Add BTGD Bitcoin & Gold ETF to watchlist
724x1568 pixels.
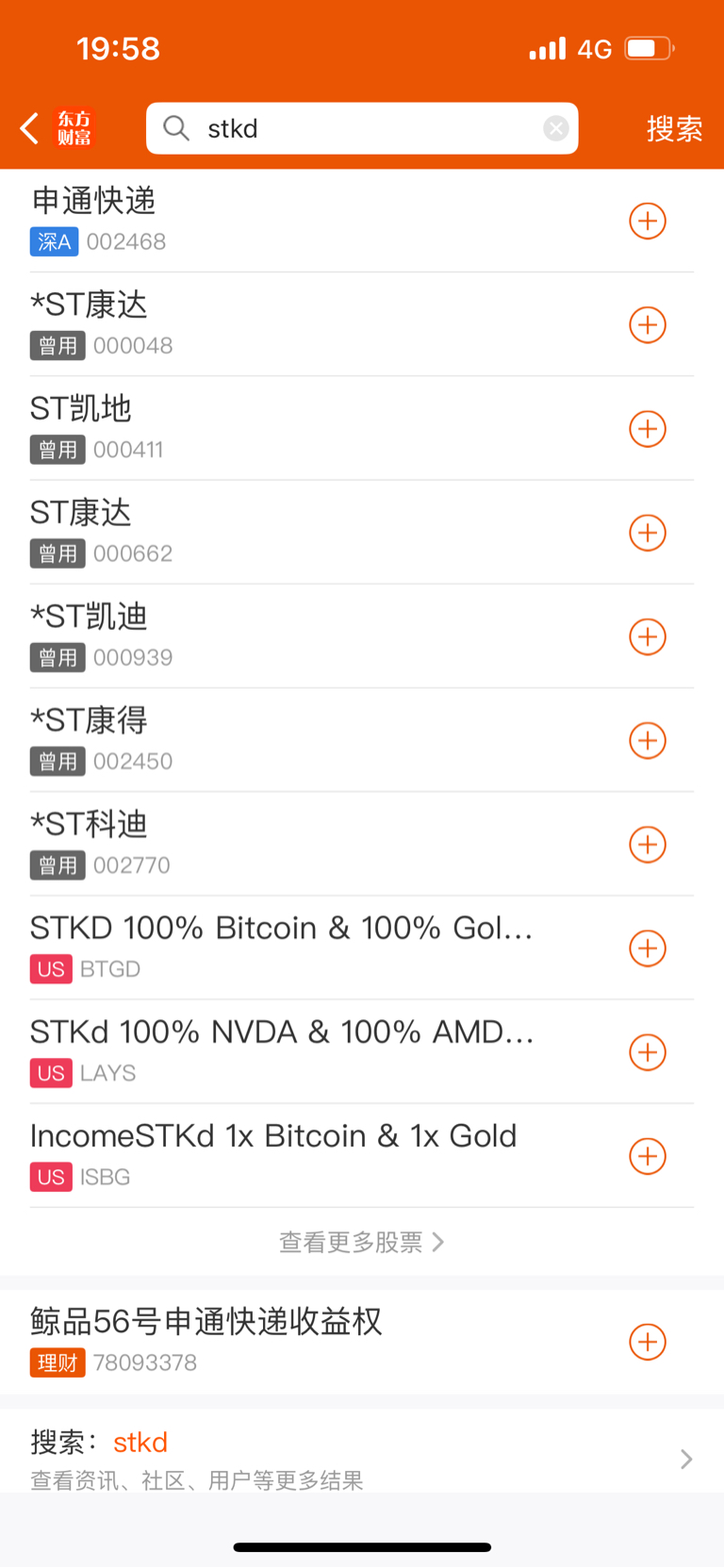click(x=648, y=949)
